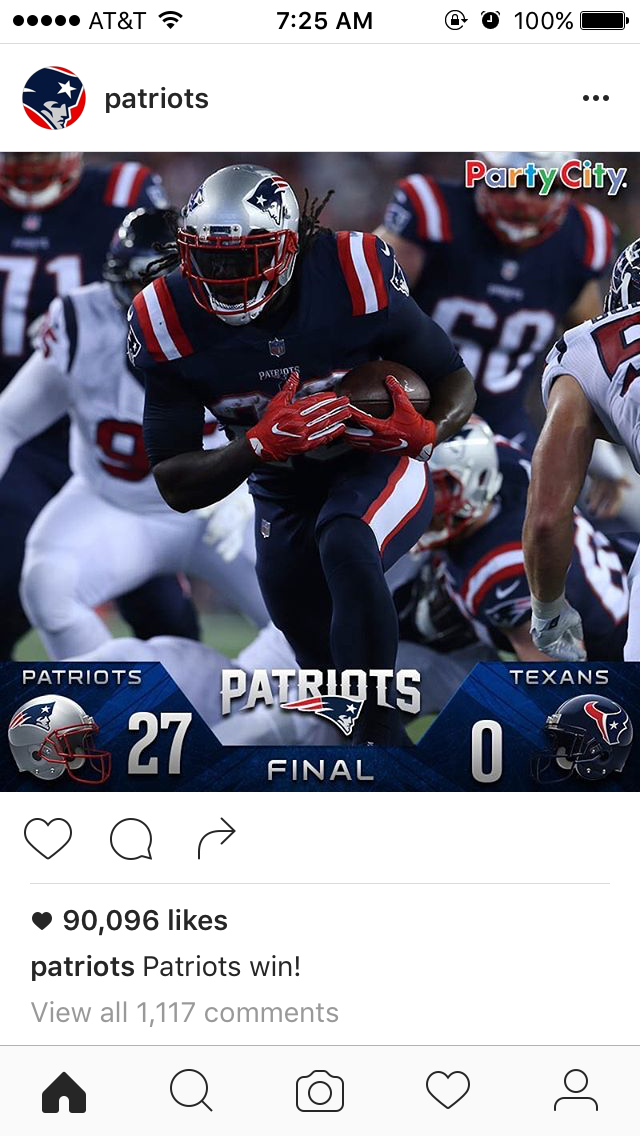Open the patriots username in post header
The image size is (640, 1136).
tap(156, 99)
